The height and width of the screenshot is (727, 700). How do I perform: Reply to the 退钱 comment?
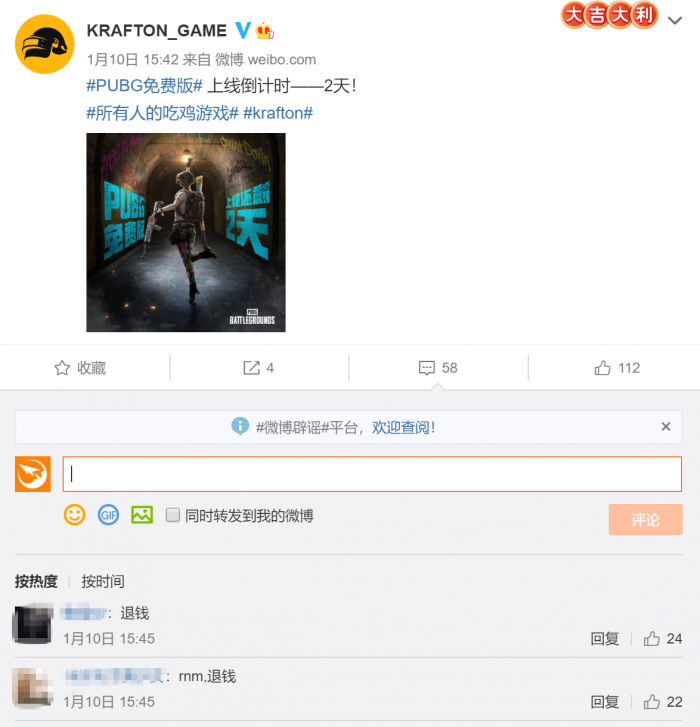604,638
